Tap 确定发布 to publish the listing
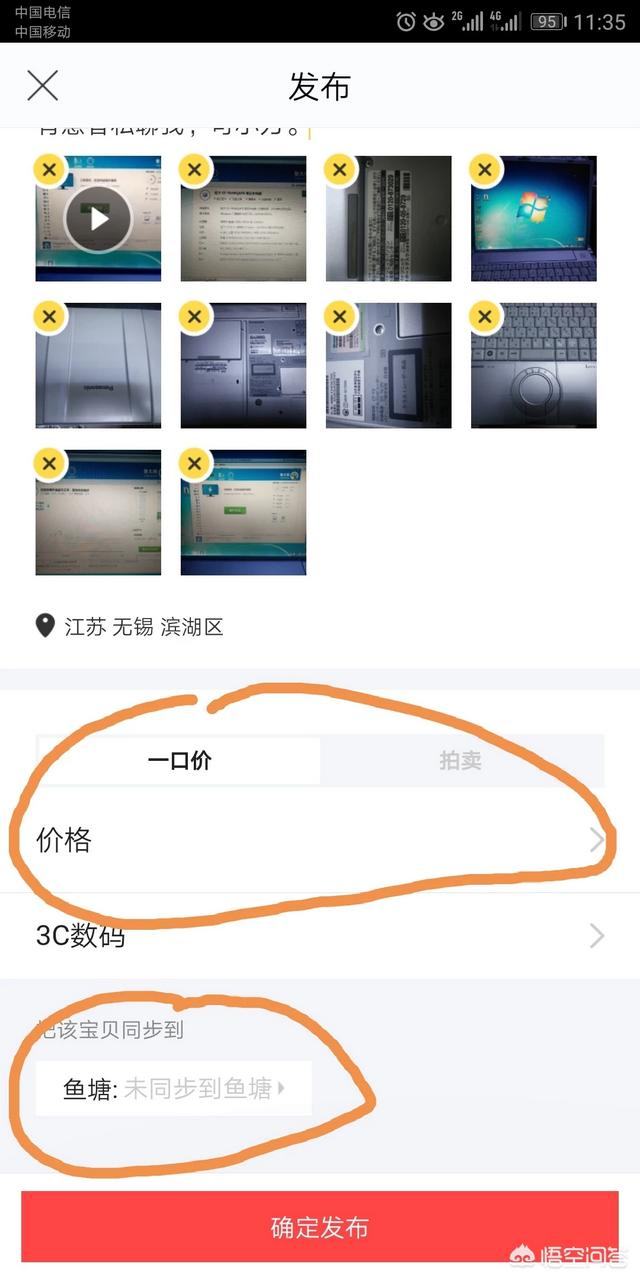The height and width of the screenshot is (1280, 640). click(x=320, y=1227)
